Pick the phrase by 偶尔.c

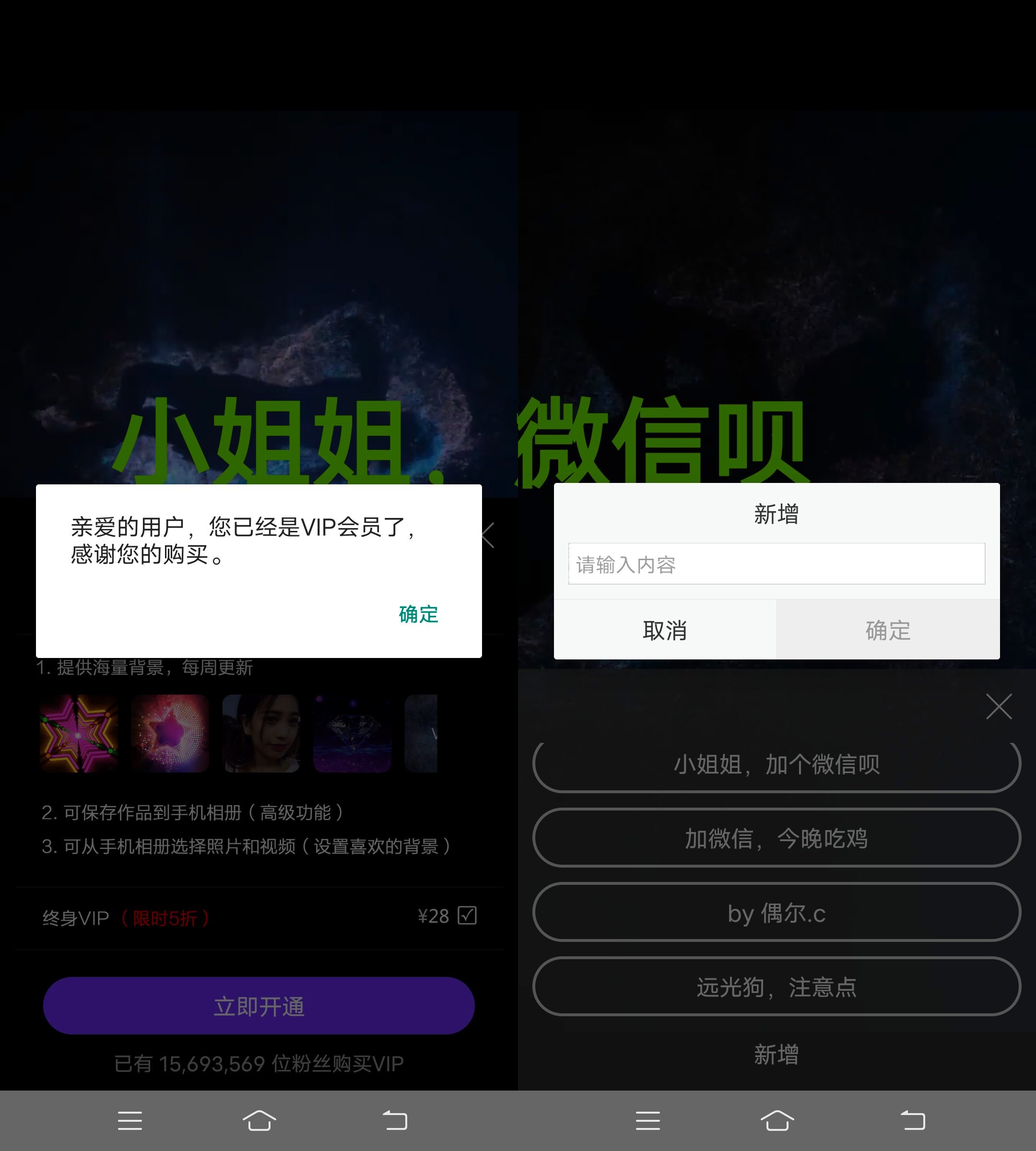click(776, 913)
